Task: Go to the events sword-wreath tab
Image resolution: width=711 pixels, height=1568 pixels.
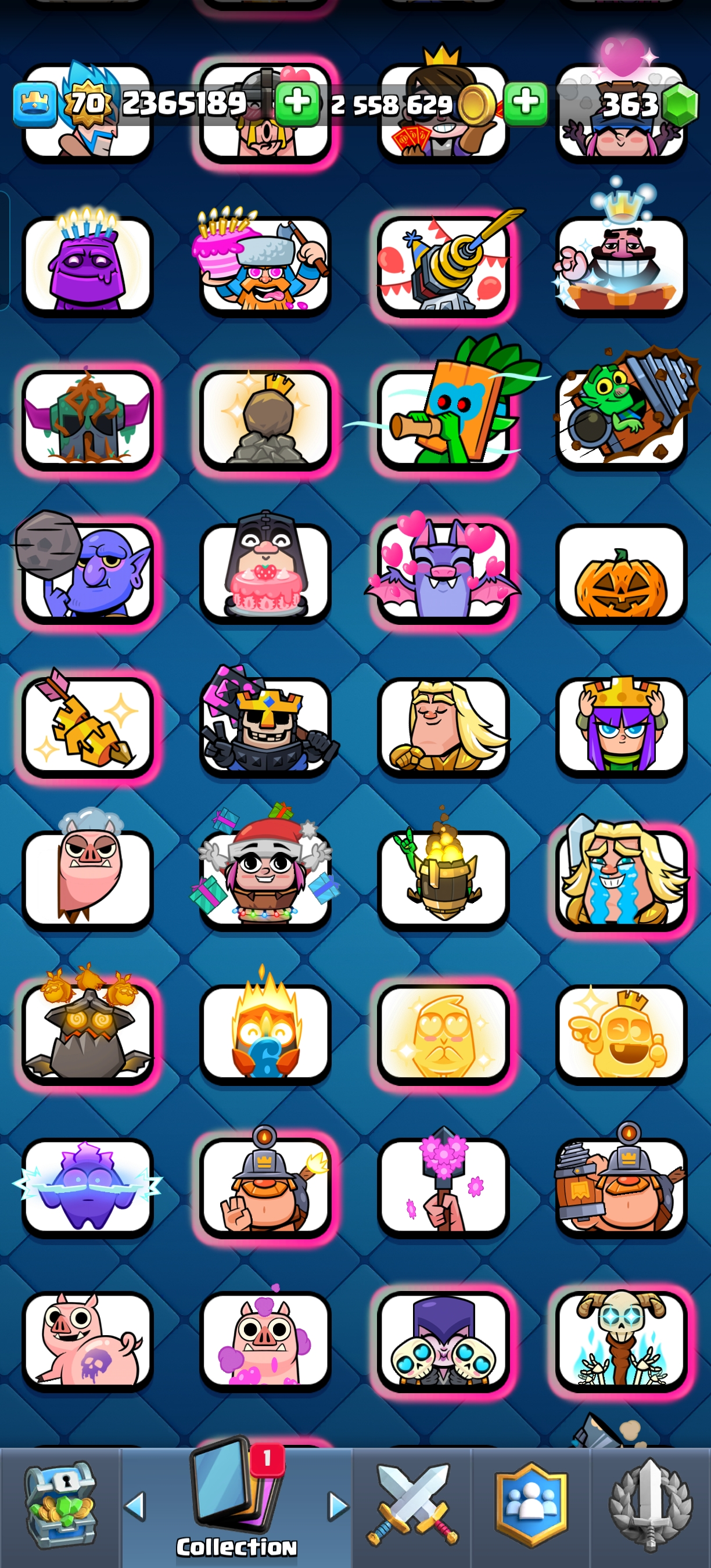Action: (650, 1505)
